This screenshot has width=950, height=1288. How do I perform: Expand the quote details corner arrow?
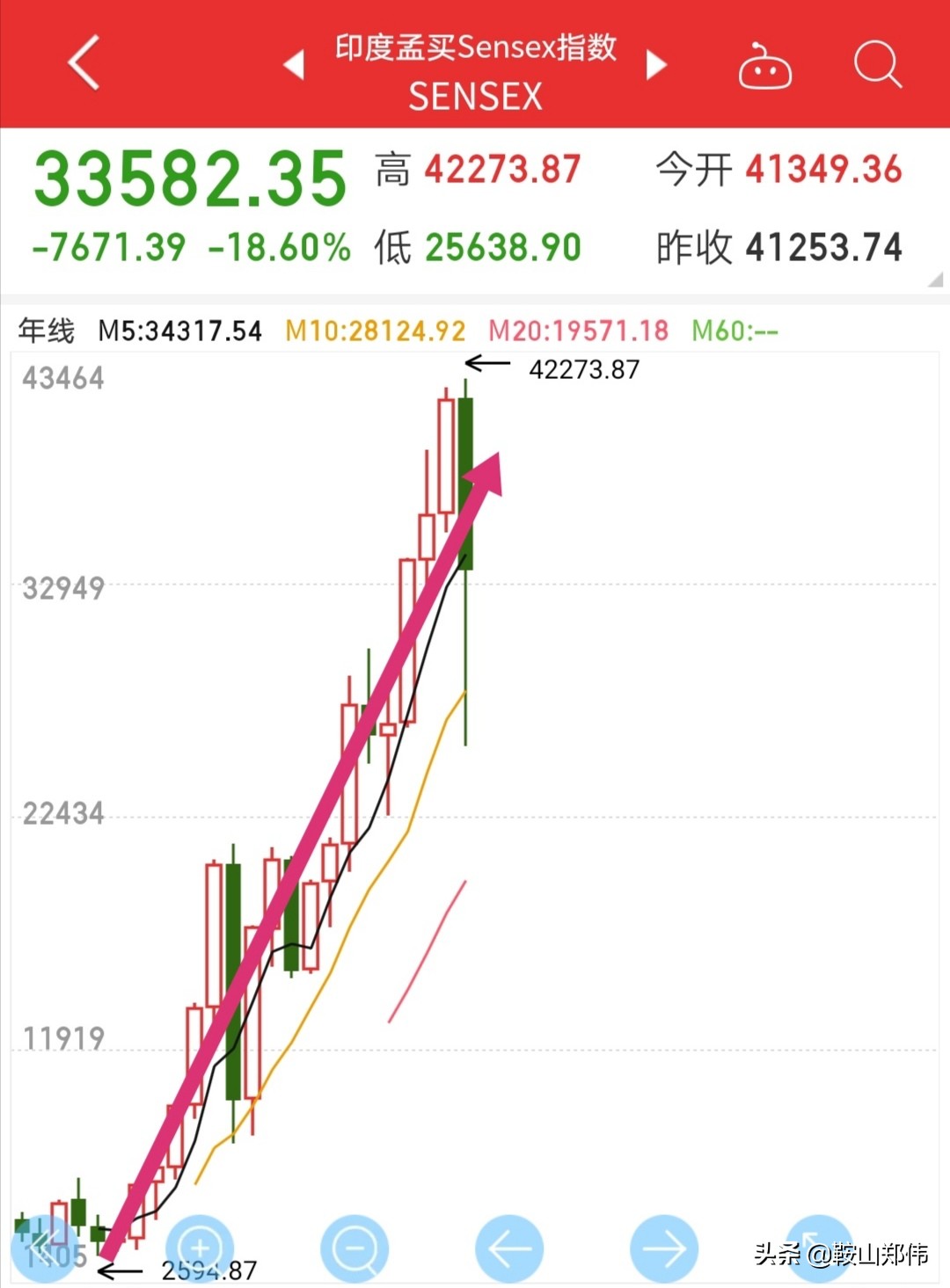[x=935, y=280]
